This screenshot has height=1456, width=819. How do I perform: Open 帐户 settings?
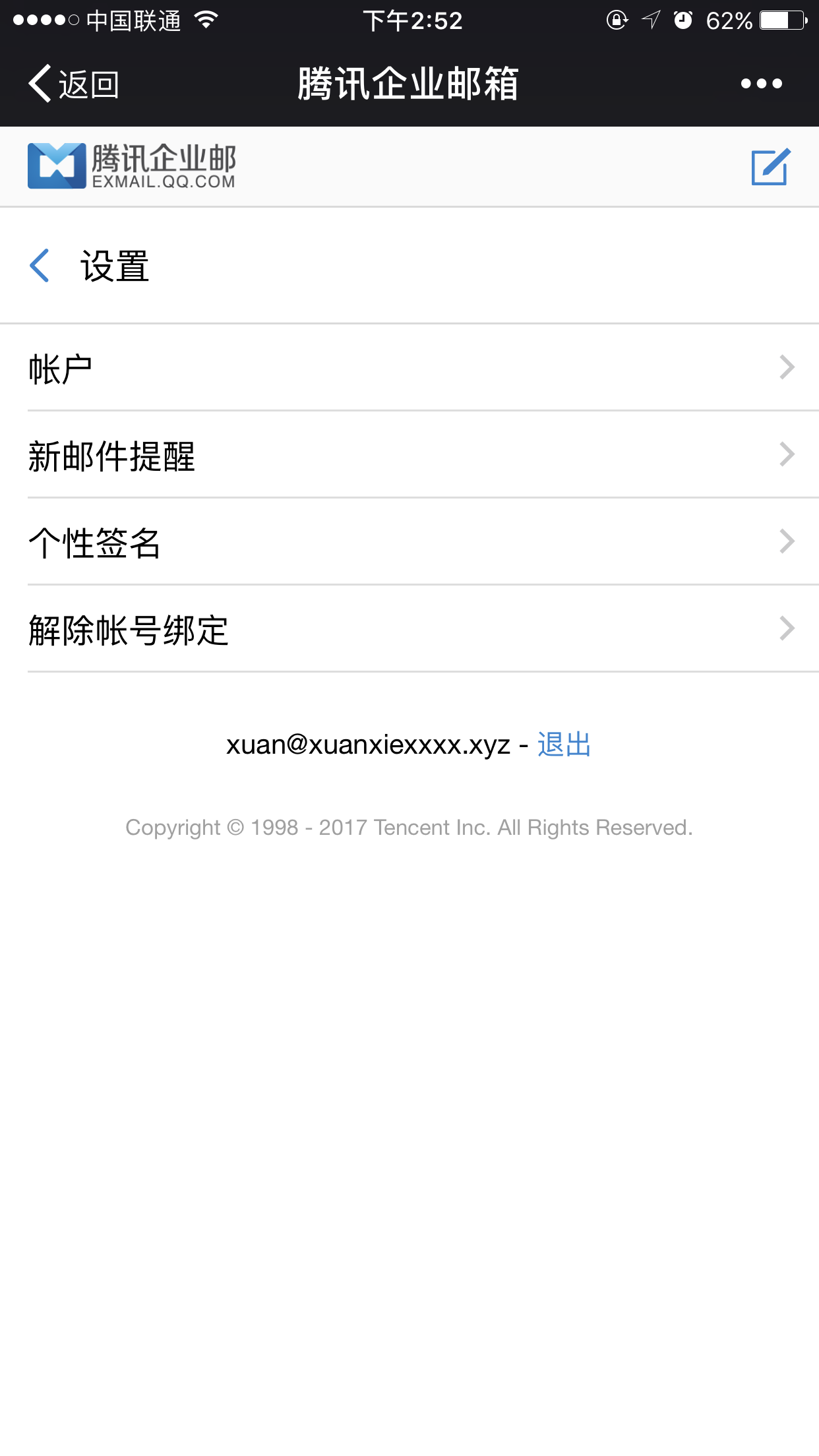[409, 368]
